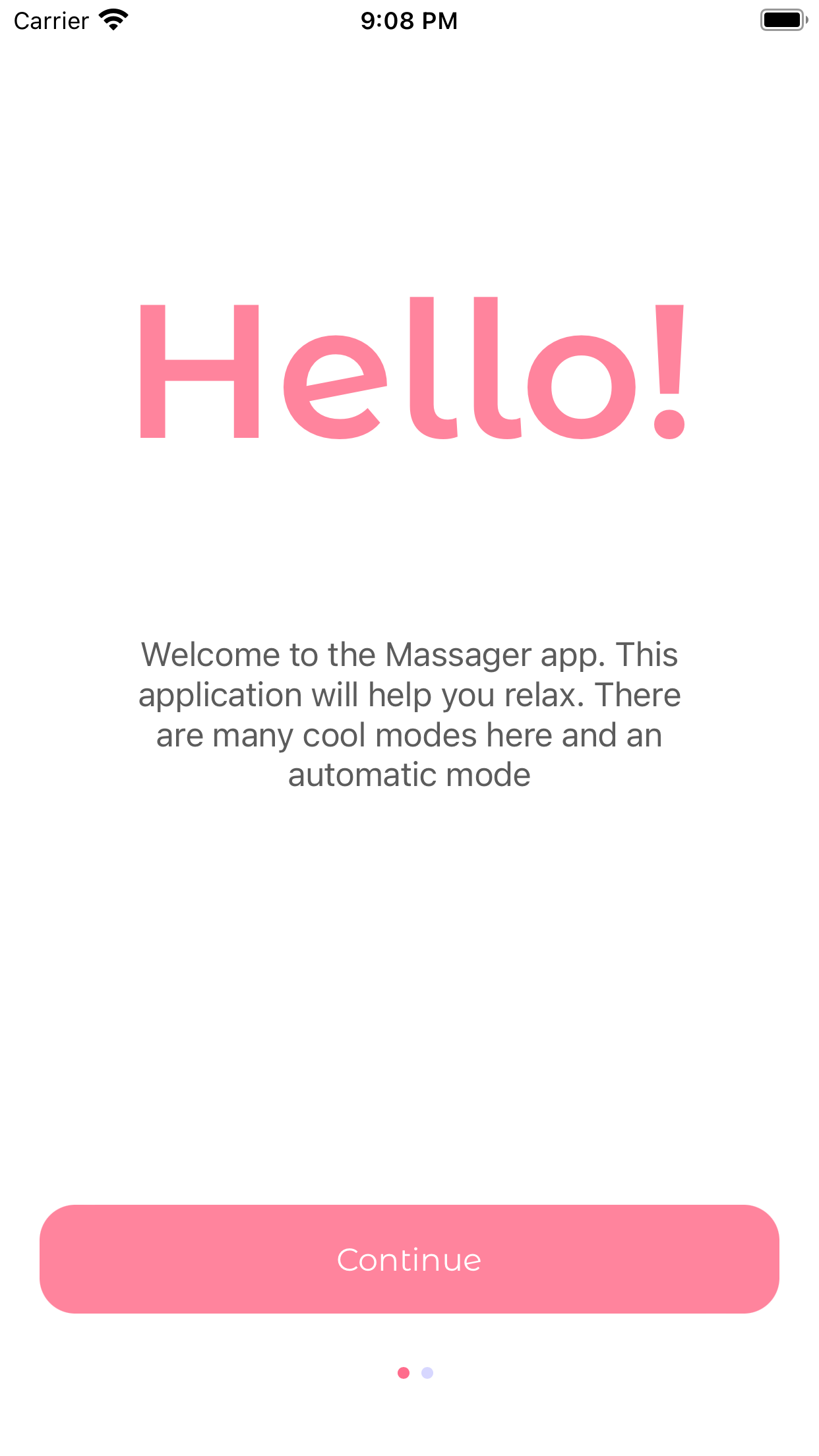Advance to next onboarding page via Continue
The height and width of the screenshot is (1456, 819).
click(409, 1259)
